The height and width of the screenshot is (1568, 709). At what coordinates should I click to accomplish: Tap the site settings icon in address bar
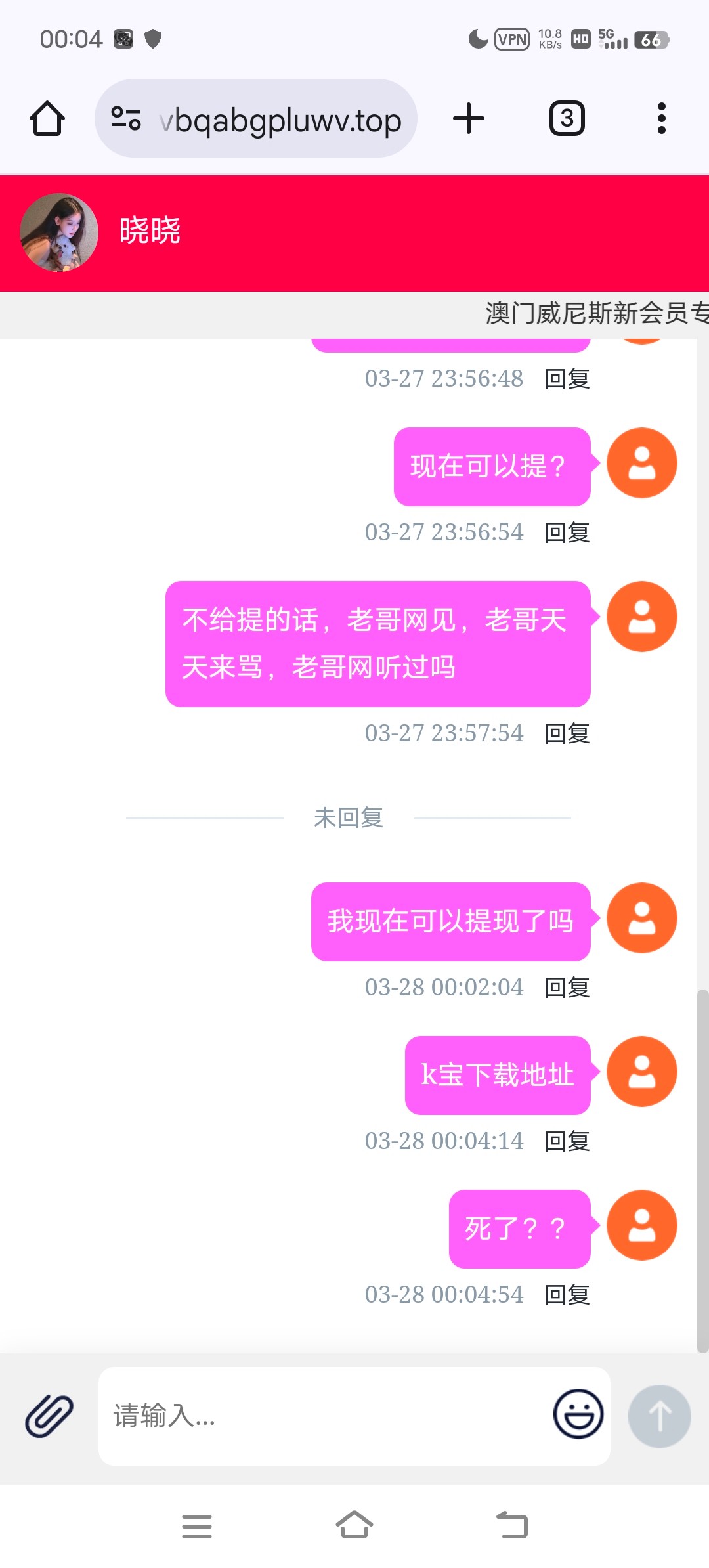pos(126,119)
